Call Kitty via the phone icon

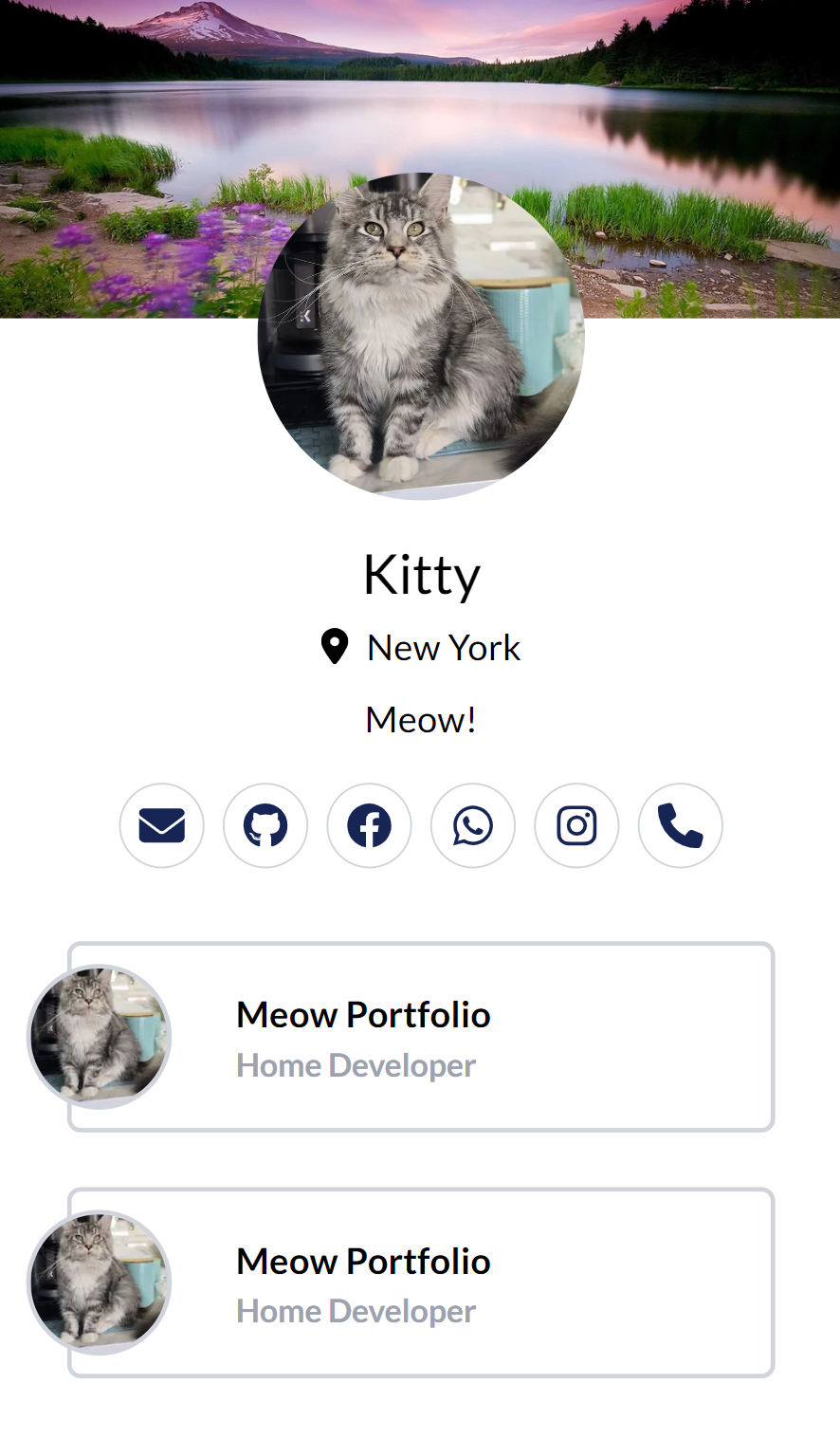(x=681, y=825)
